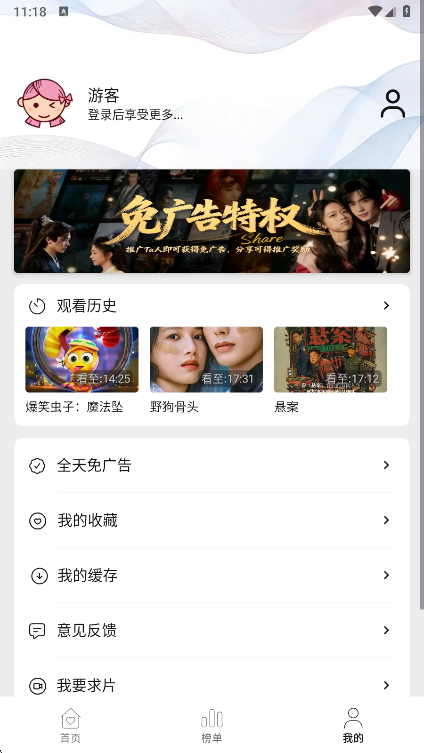Switch to the 首页 tab
Screen dimensions: 424x753
tap(71, 725)
